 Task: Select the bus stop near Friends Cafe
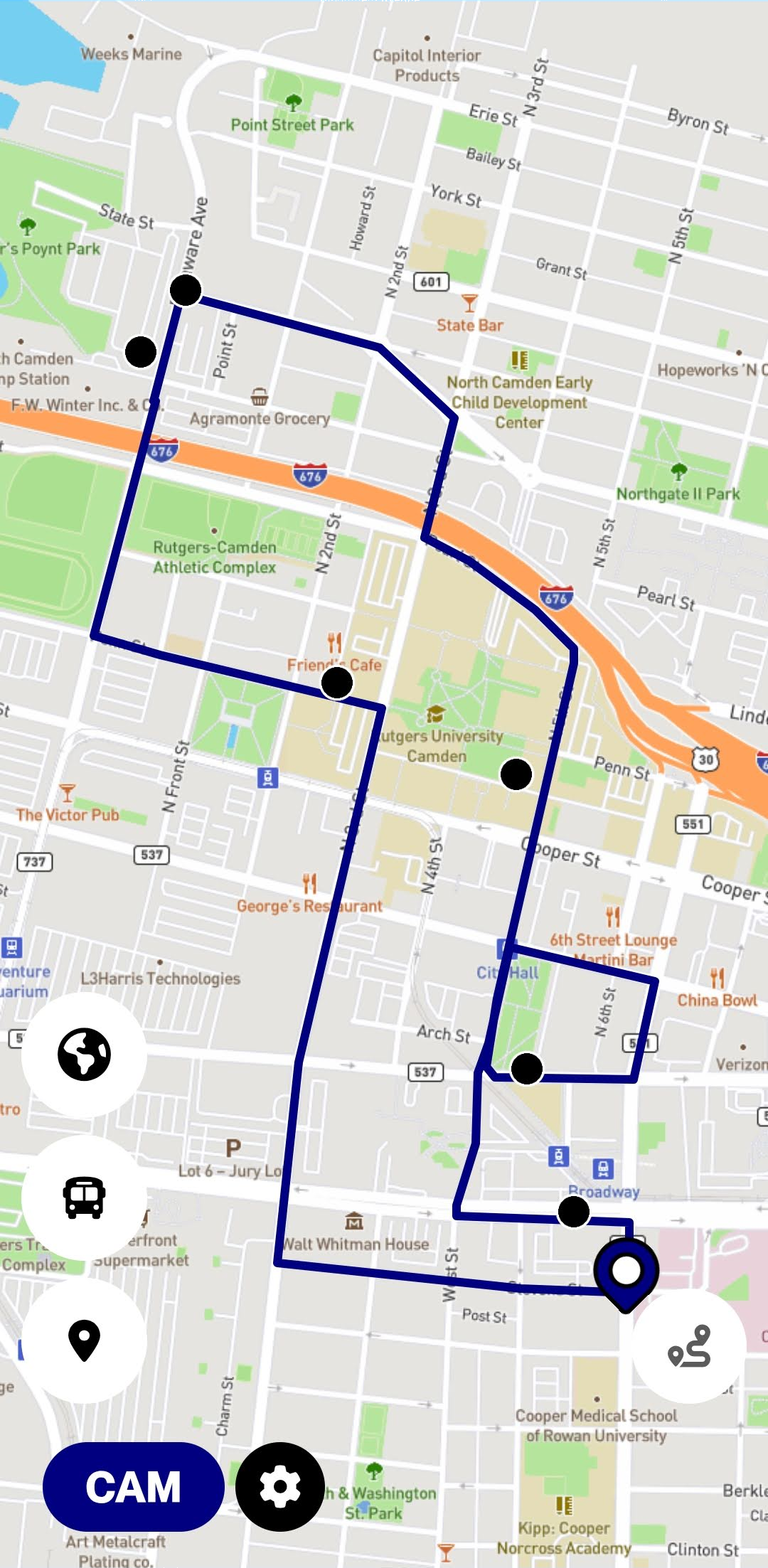(336, 683)
